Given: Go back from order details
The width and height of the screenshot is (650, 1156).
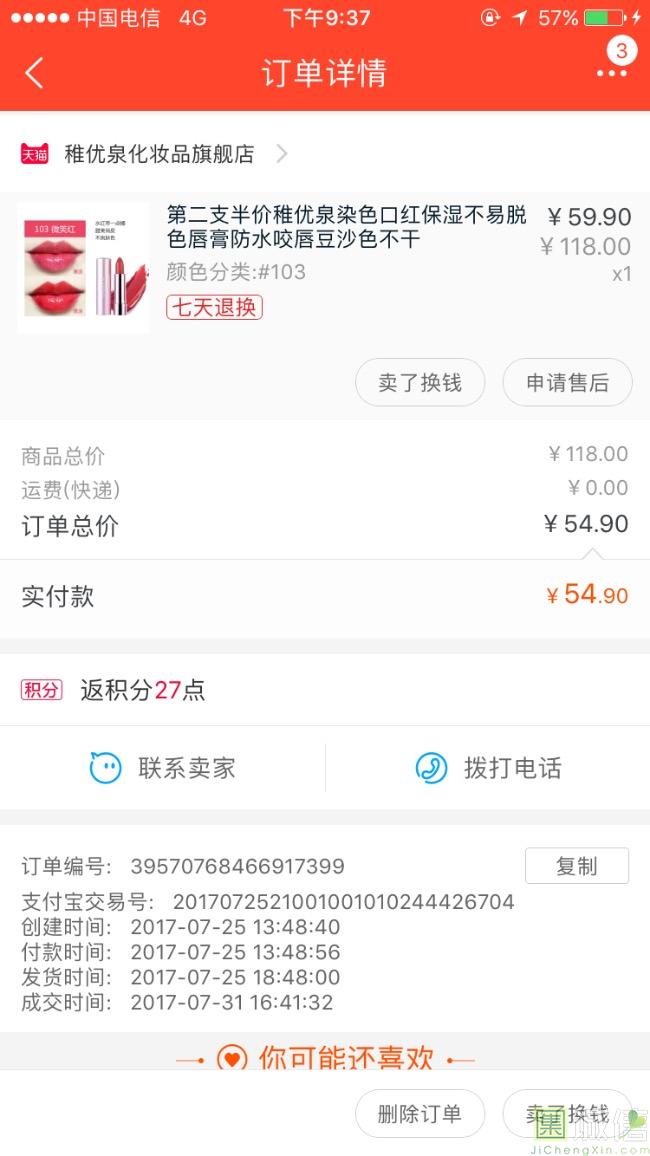Looking at the screenshot, I should pos(35,73).
